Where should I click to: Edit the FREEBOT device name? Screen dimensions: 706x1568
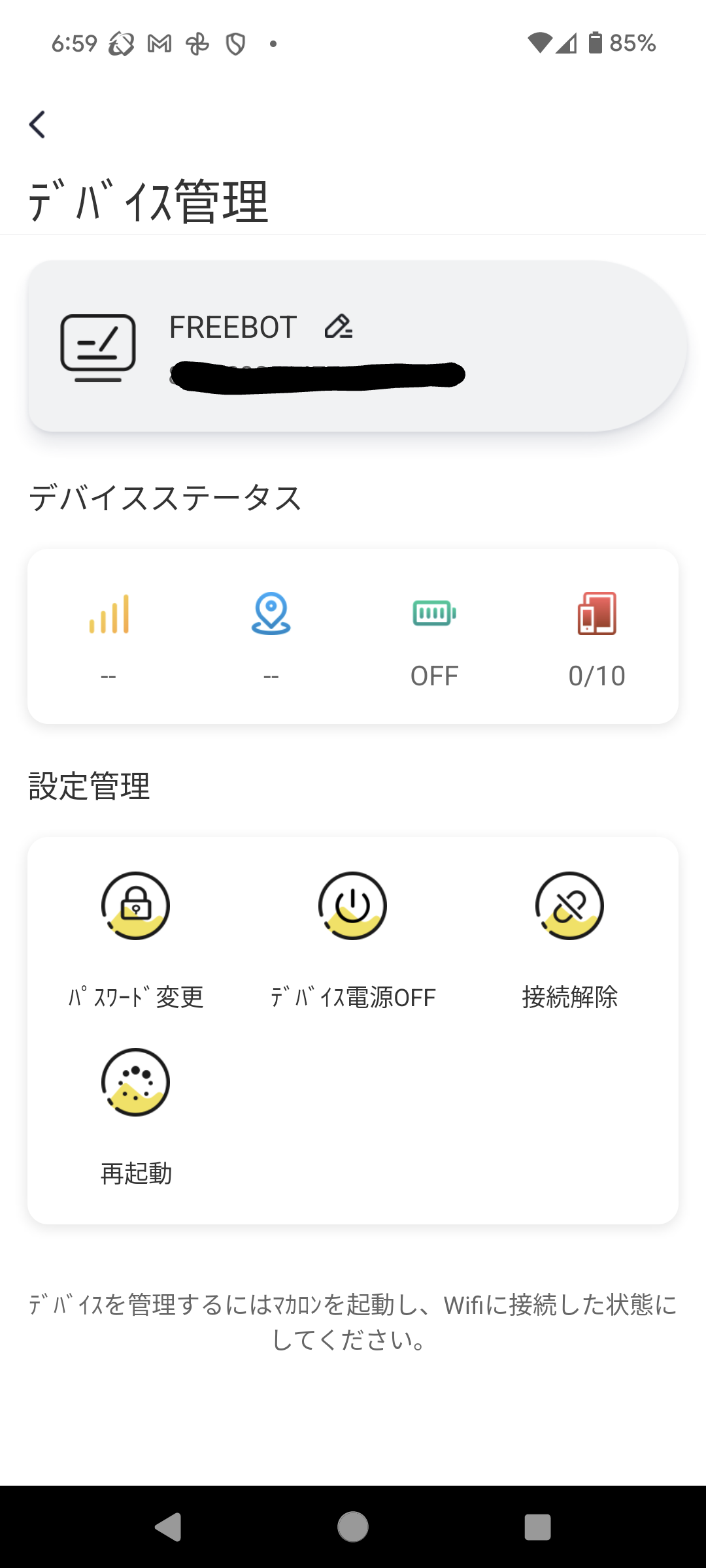pyautogui.click(x=339, y=326)
